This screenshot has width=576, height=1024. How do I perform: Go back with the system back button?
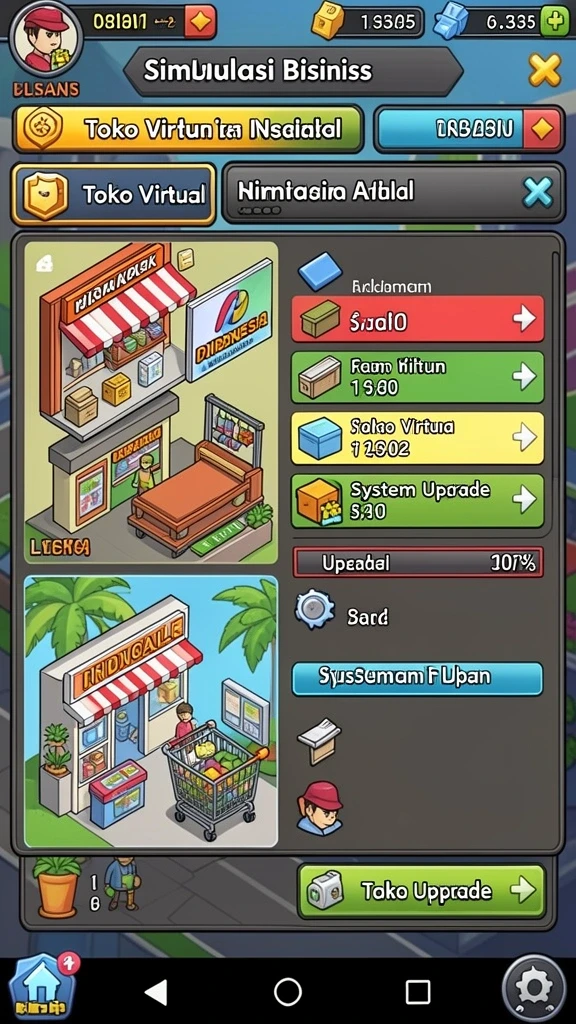coord(155,991)
